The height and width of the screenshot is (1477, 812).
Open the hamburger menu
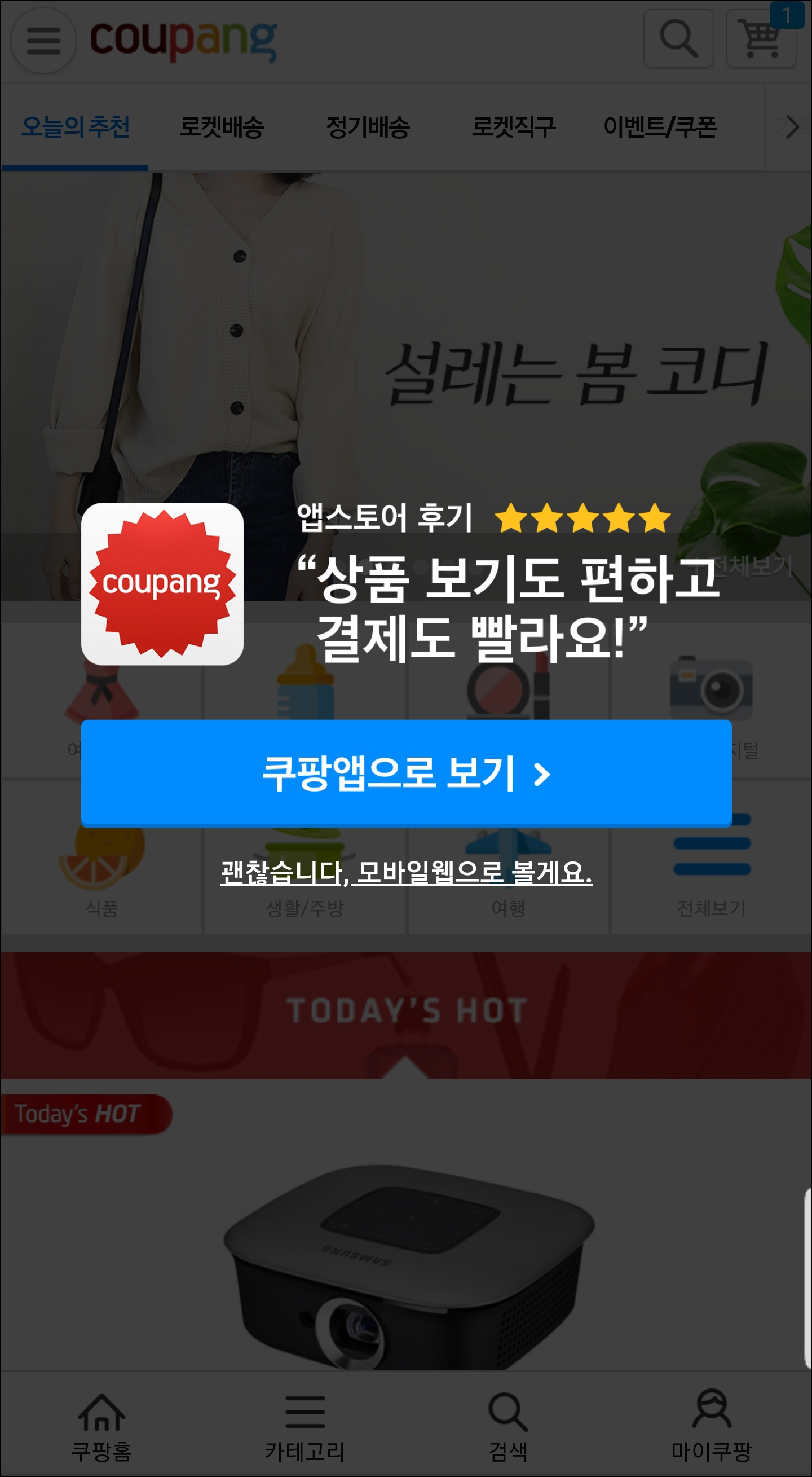click(x=43, y=40)
